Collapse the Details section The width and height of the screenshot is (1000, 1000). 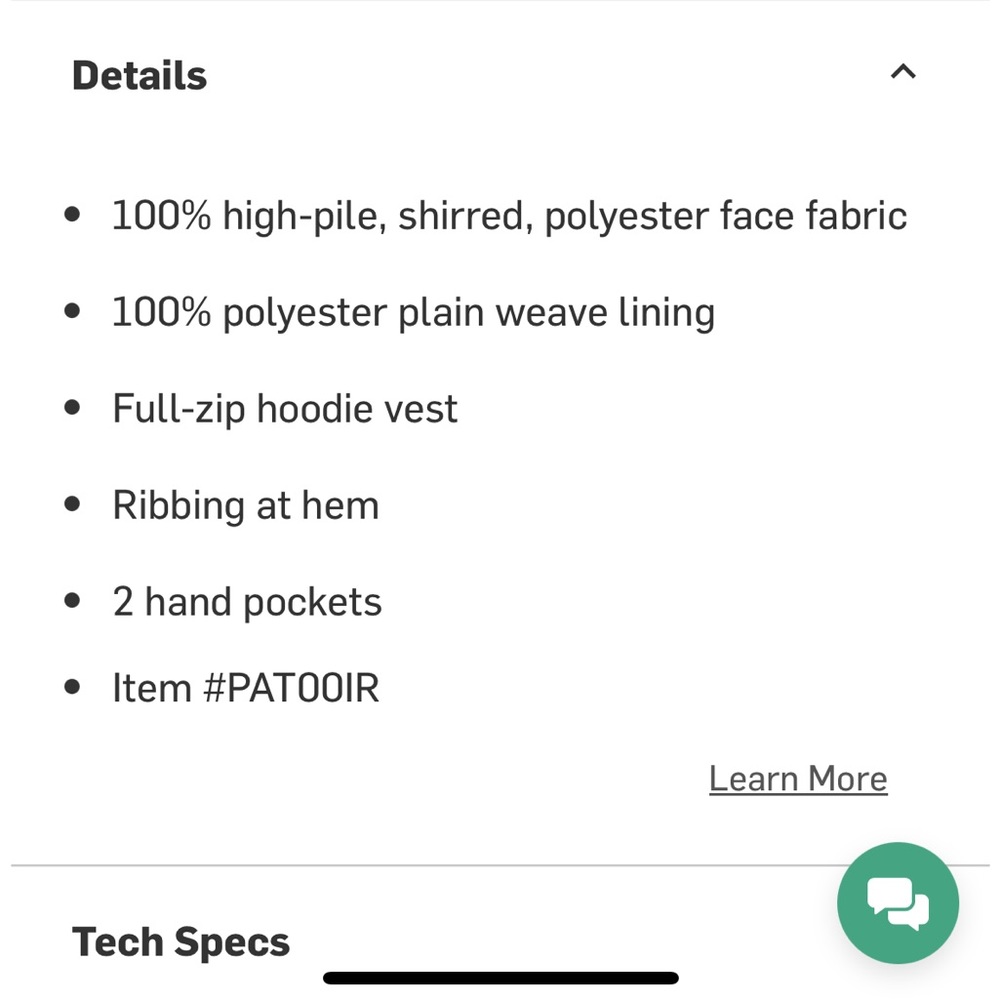tap(902, 72)
